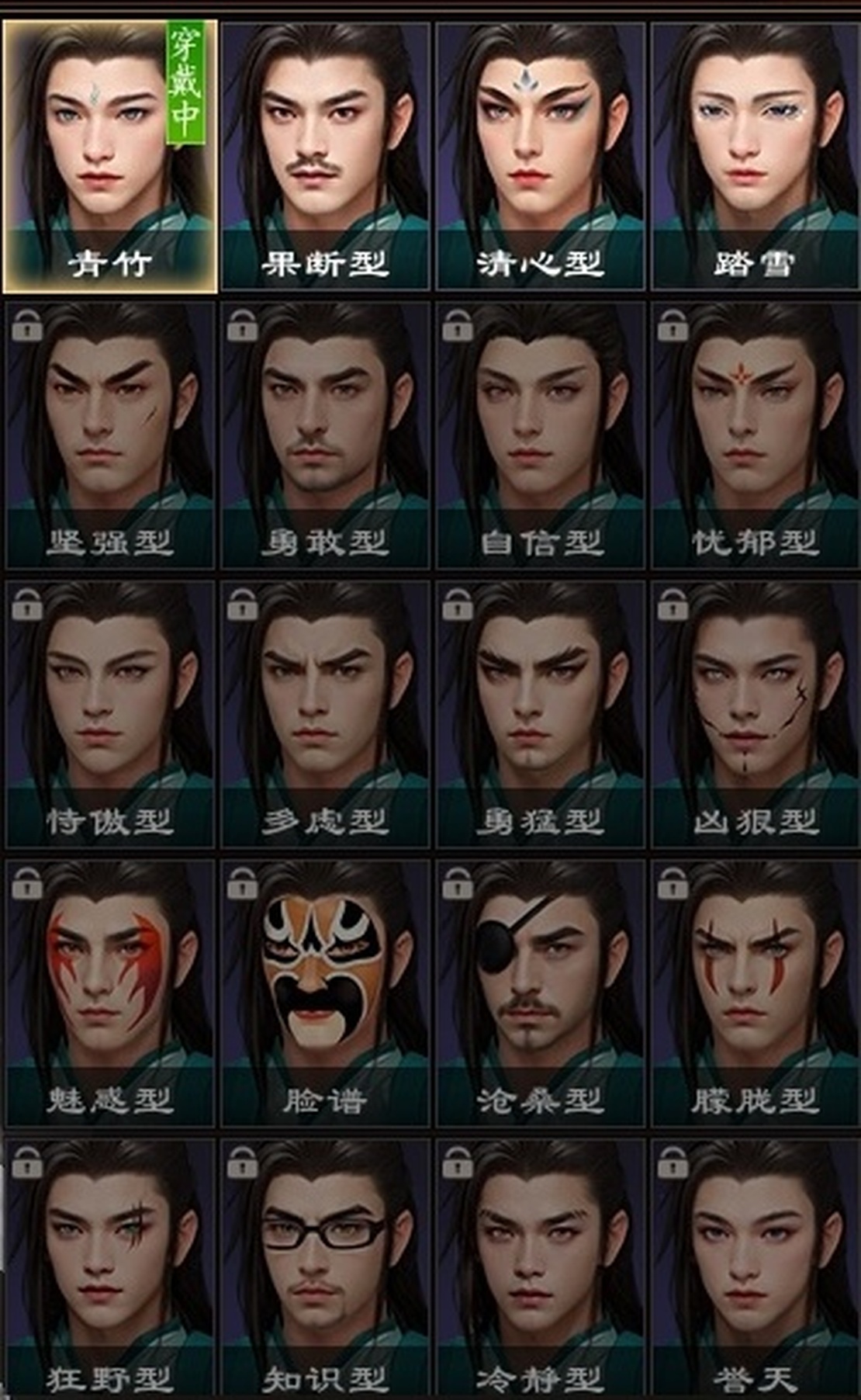
Task: Open the locked 勇敢型 face tile
Action: click(325, 435)
